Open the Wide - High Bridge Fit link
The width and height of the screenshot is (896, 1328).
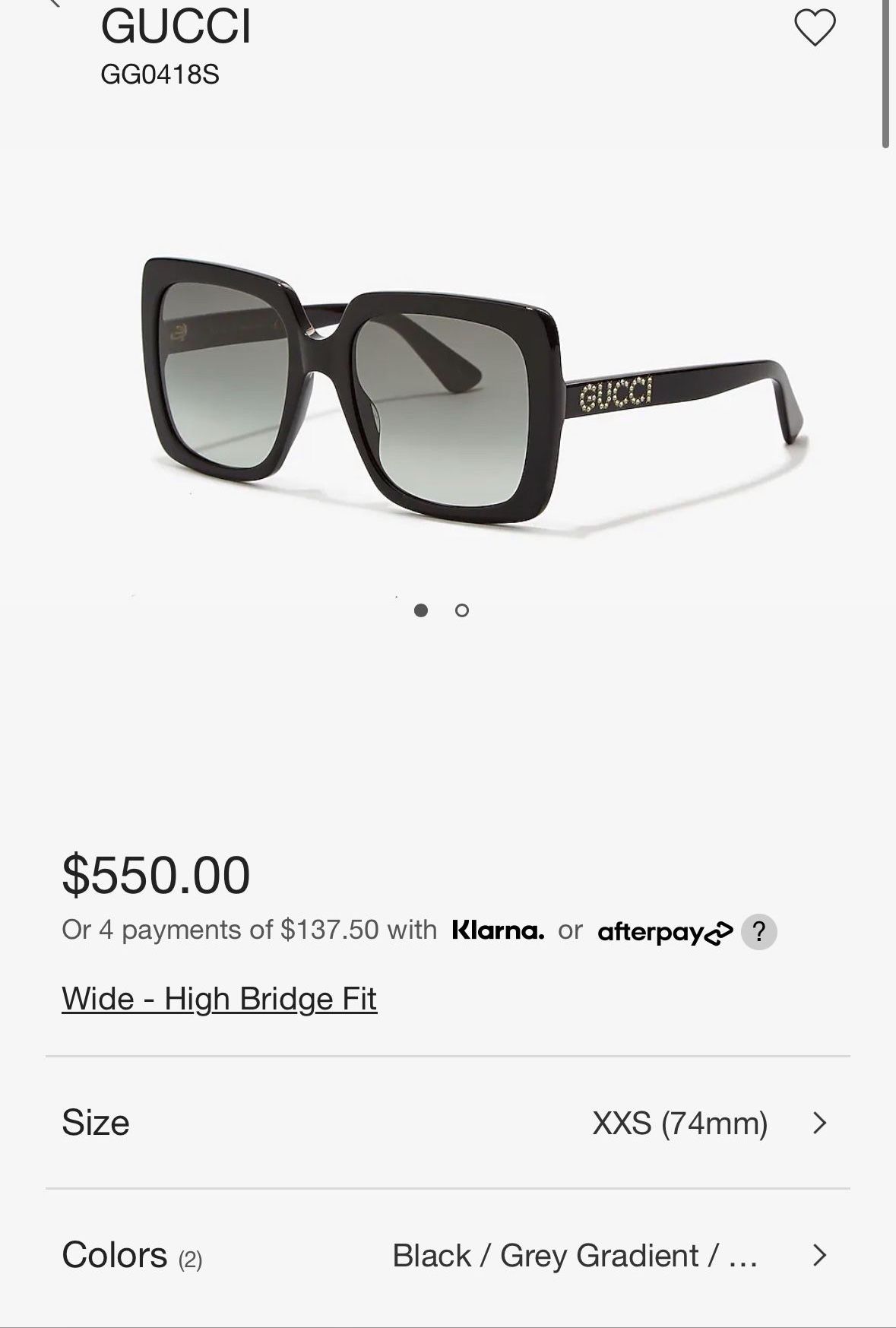click(x=220, y=999)
